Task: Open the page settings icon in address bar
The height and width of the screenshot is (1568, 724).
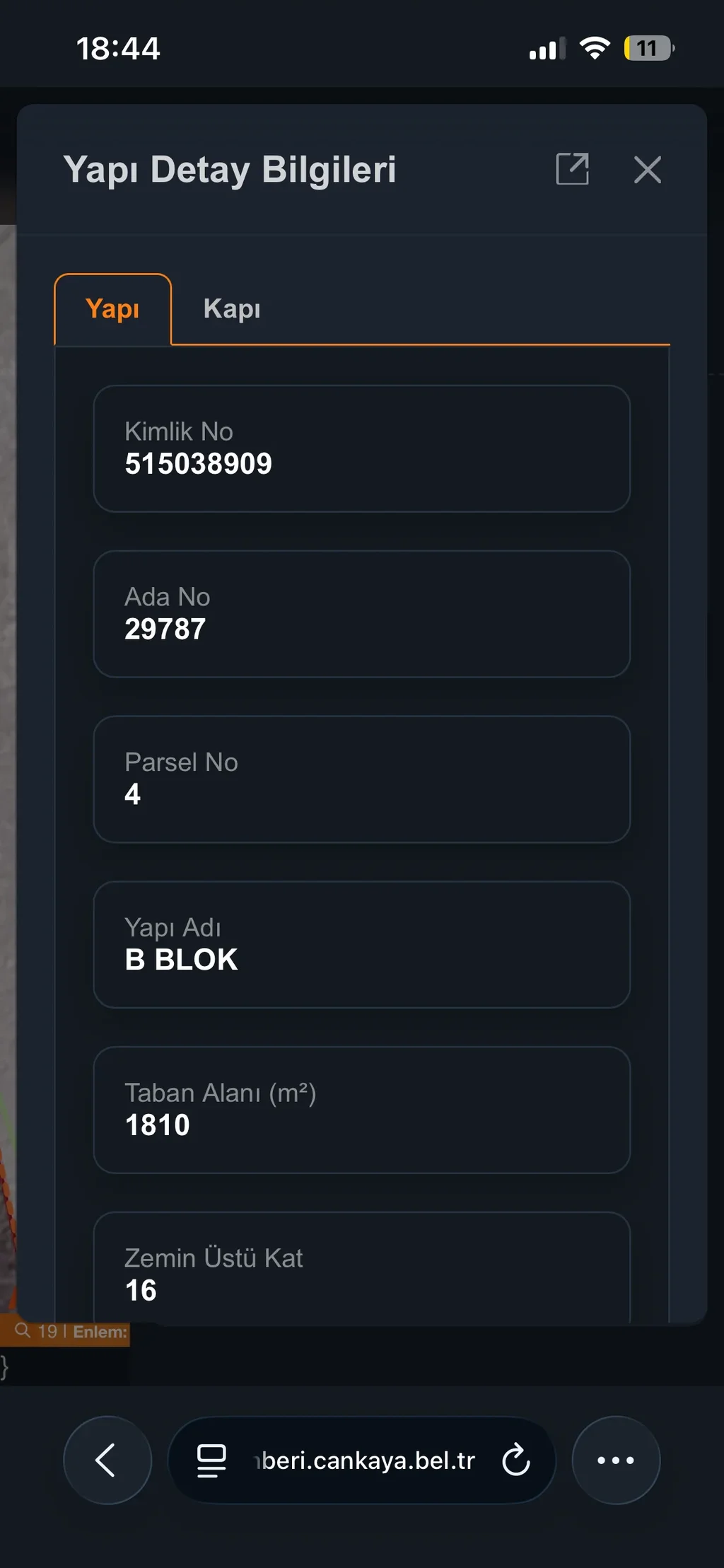Action: [x=211, y=1460]
